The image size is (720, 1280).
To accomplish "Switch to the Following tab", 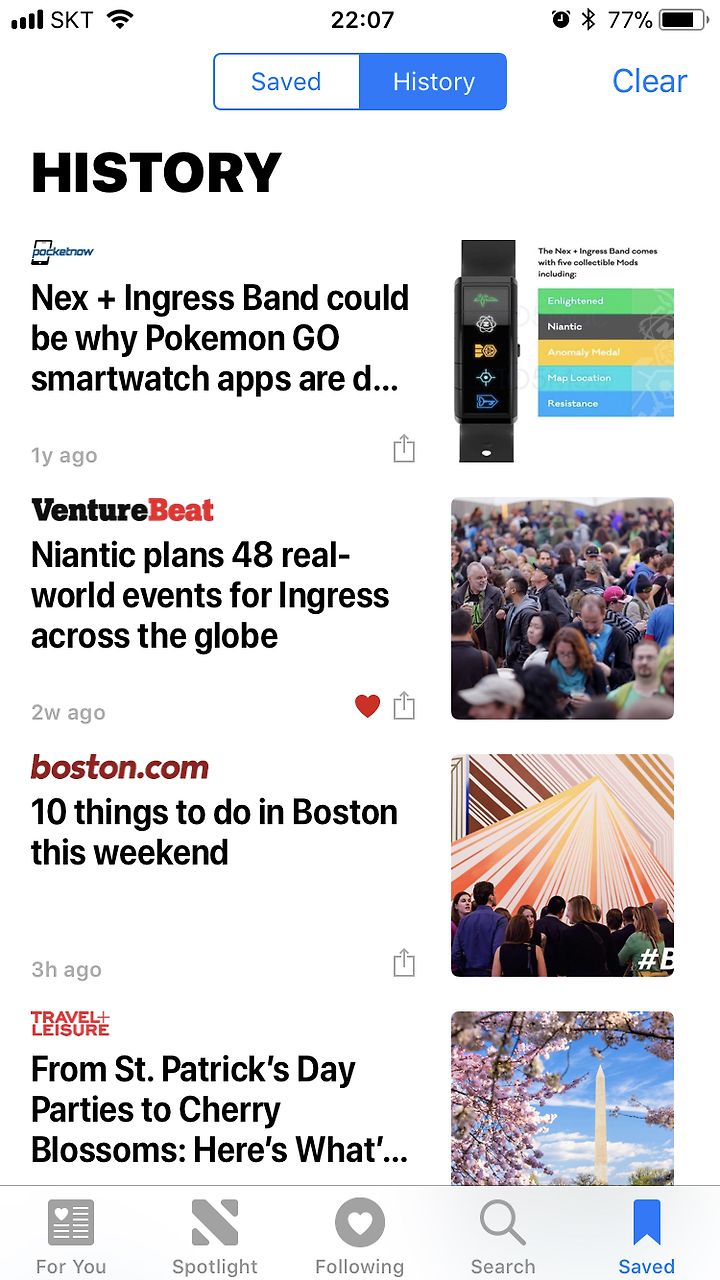I will (x=360, y=1237).
